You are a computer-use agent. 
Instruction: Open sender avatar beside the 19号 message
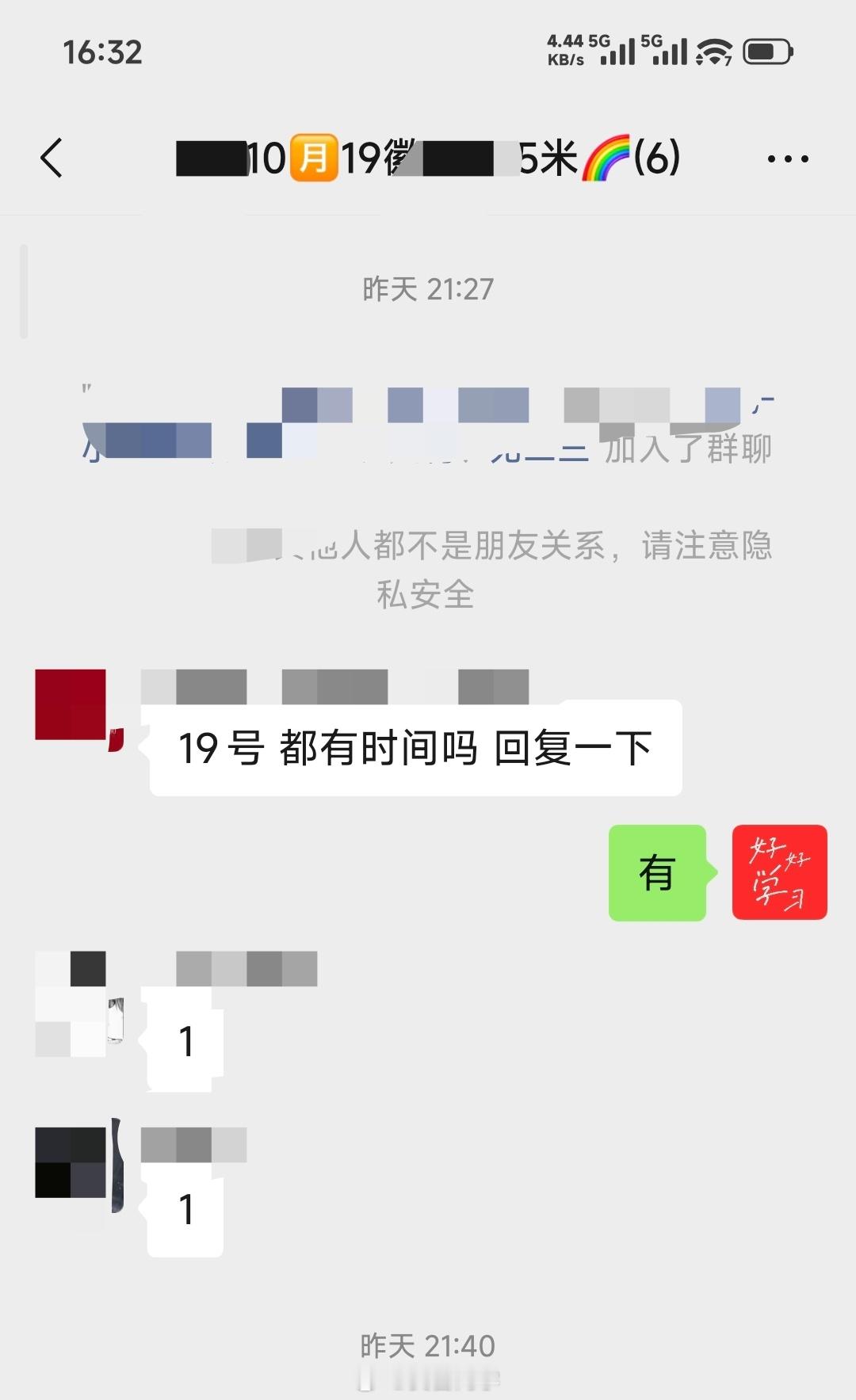coord(72,705)
